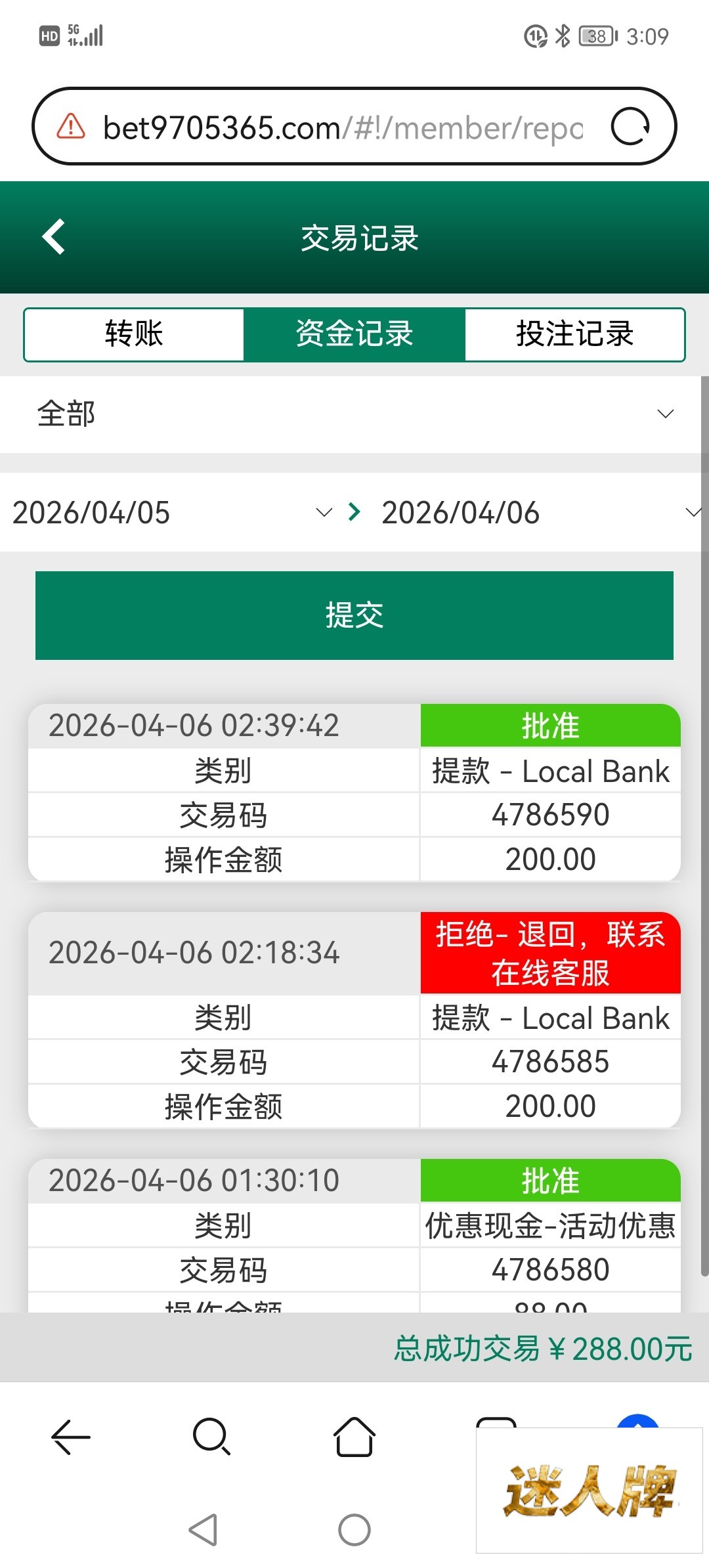Tap system home circle button
Viewport: 709px width, 1568px height.
coord(354,1530)
